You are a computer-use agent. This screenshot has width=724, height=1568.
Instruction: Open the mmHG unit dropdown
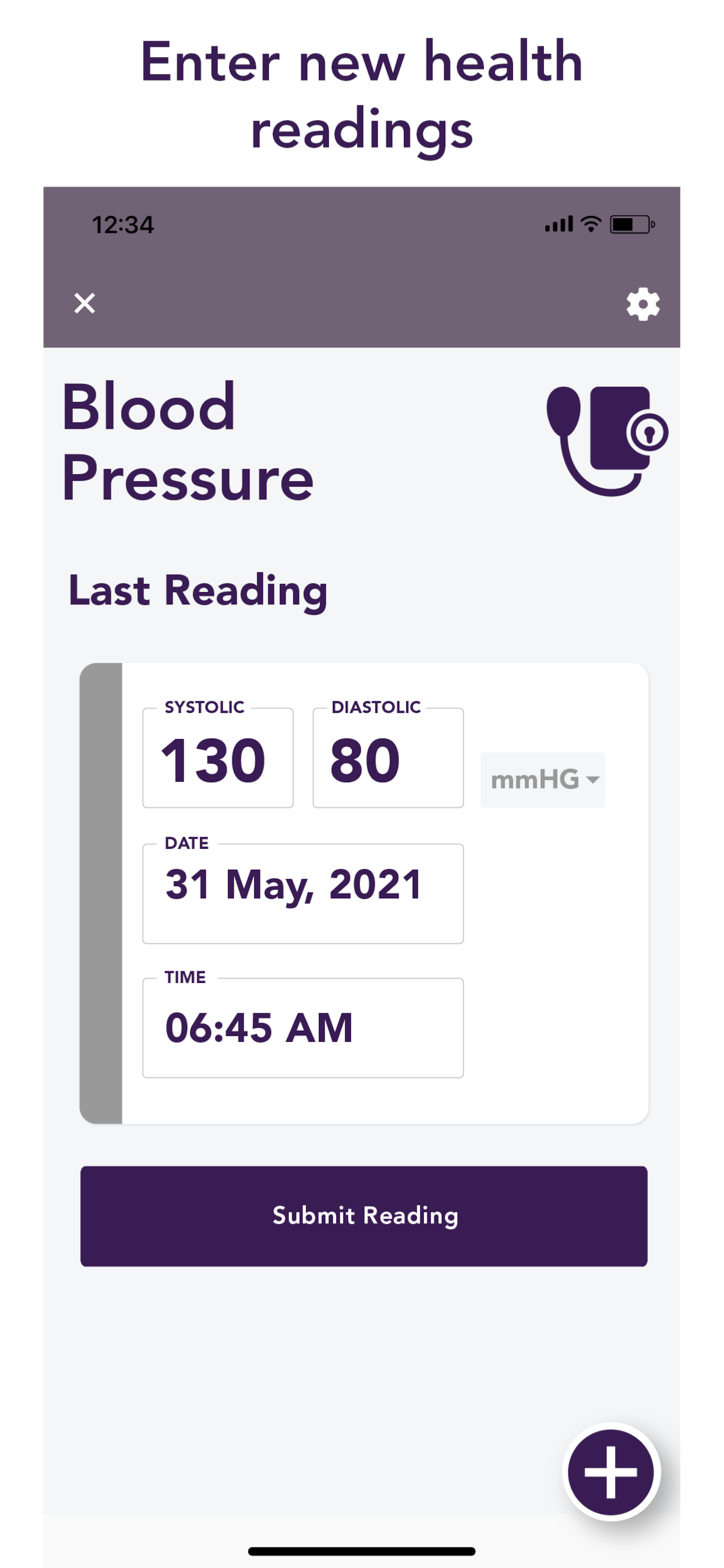[x=543, y=780]
